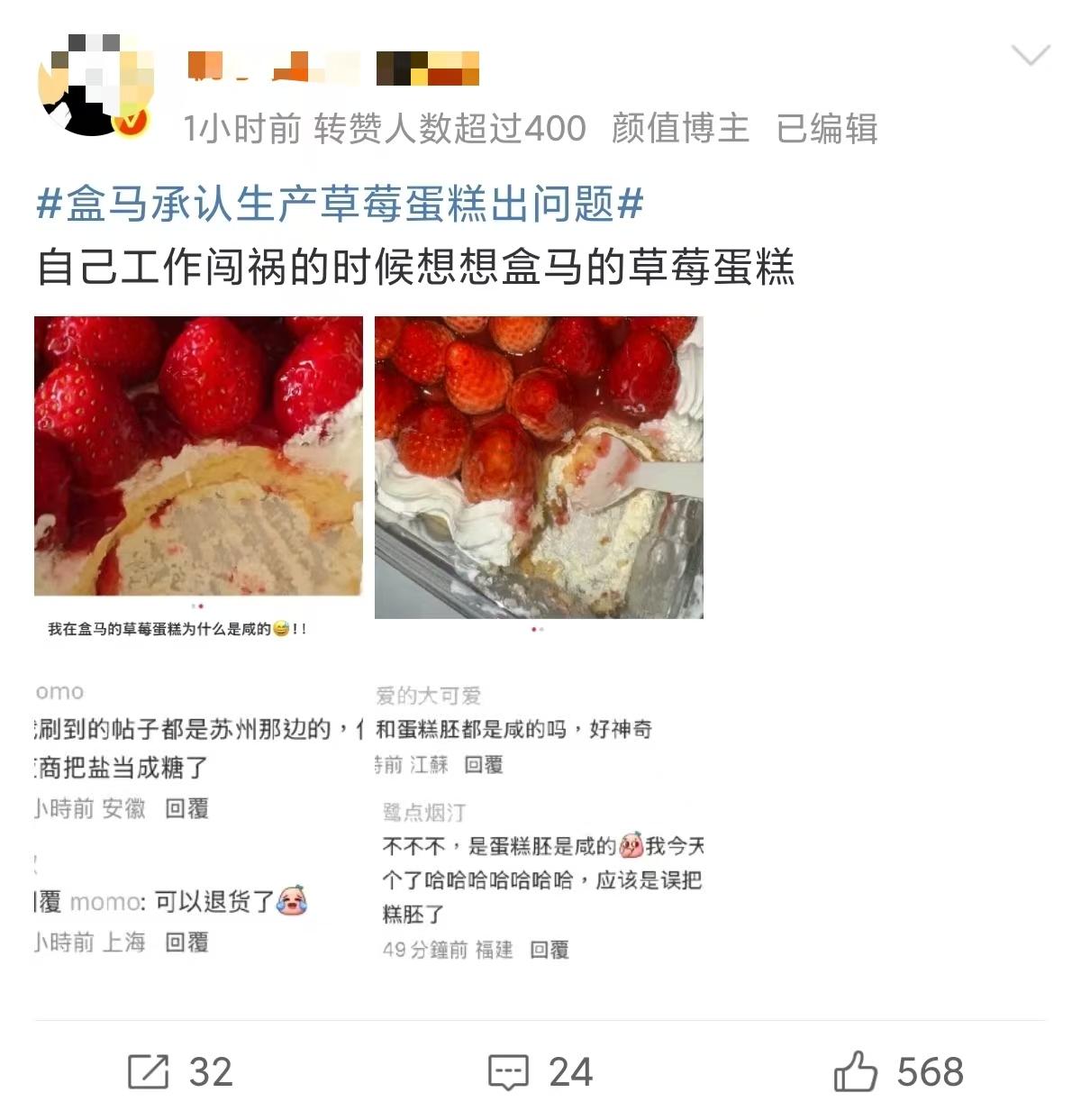Open hashtag #盒马承认生产草莓蛋糕出问题#

(x=340, y=205)
